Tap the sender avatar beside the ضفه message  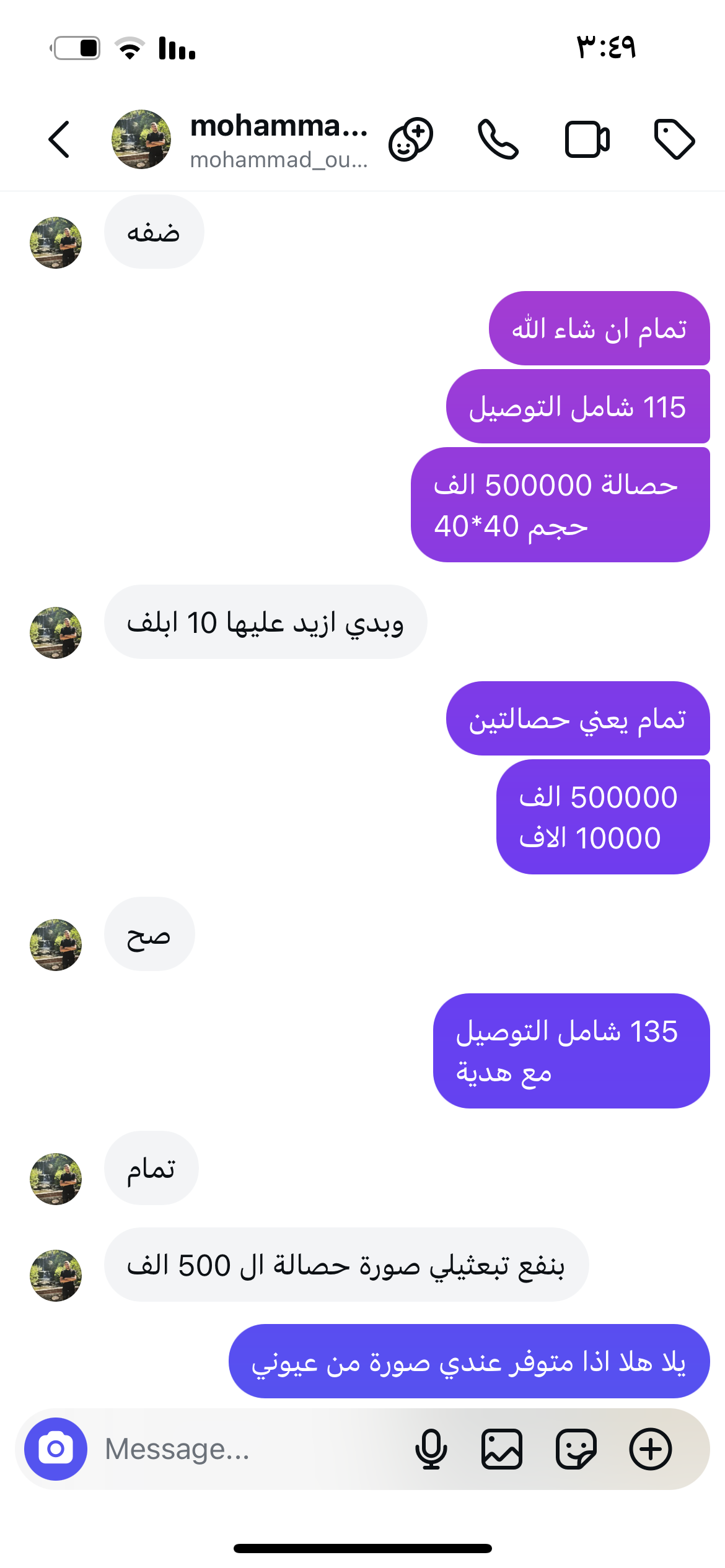[56, 242]
